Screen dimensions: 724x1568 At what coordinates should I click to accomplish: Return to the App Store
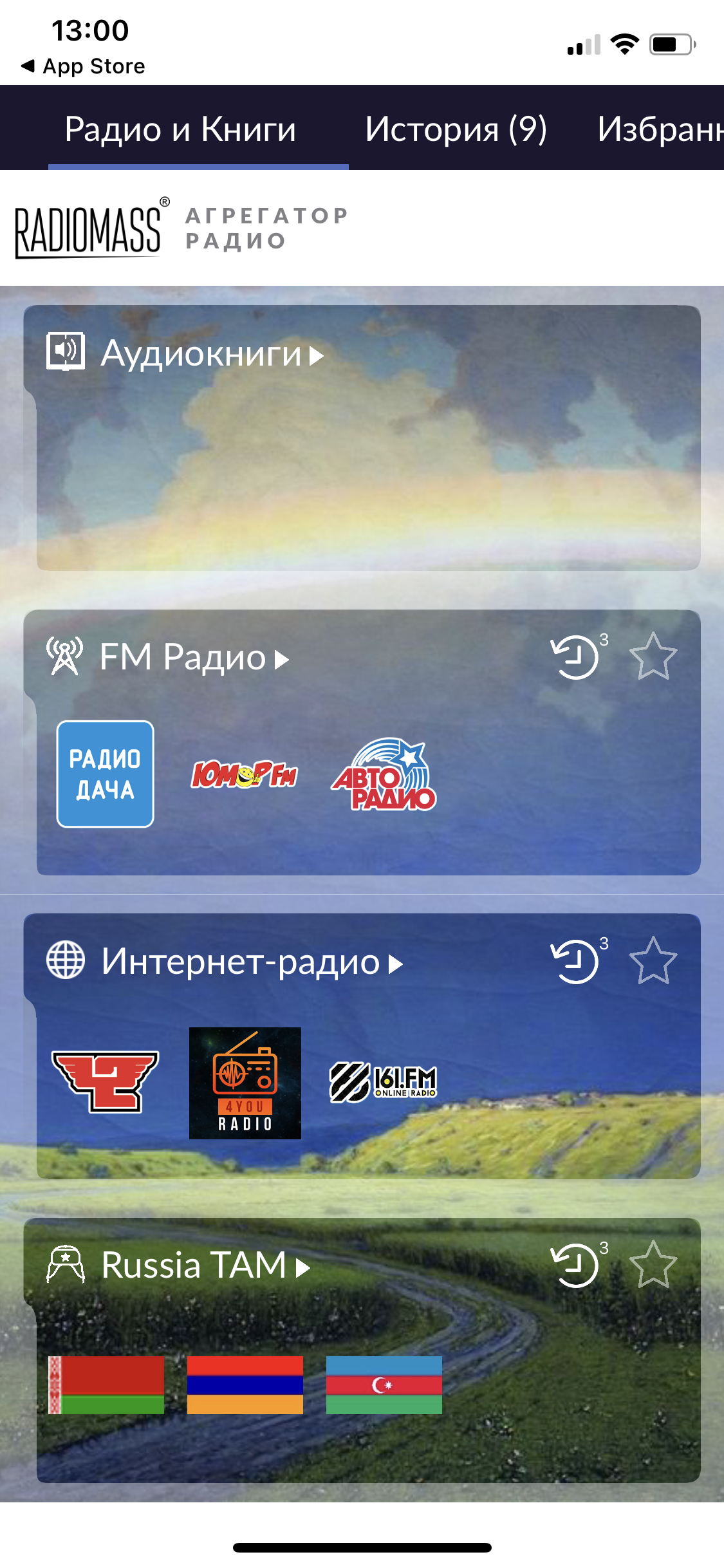point(84,66)
